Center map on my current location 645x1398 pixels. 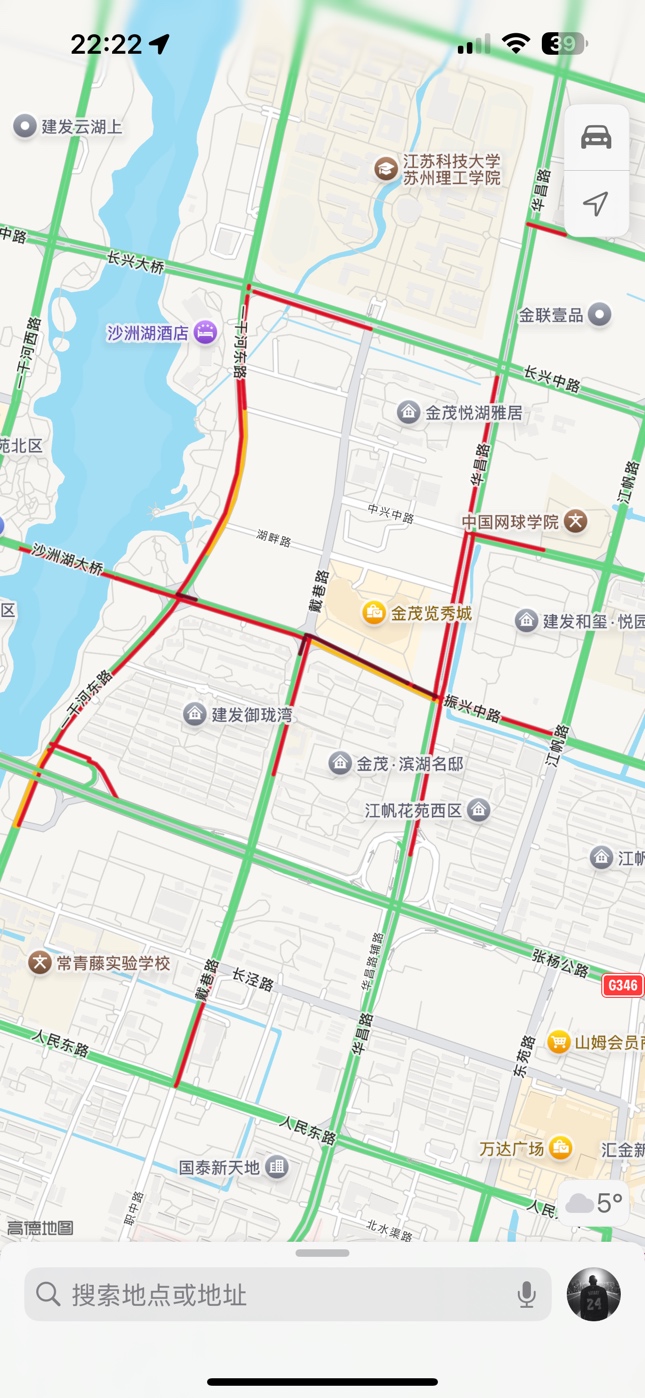click(596, 204)
